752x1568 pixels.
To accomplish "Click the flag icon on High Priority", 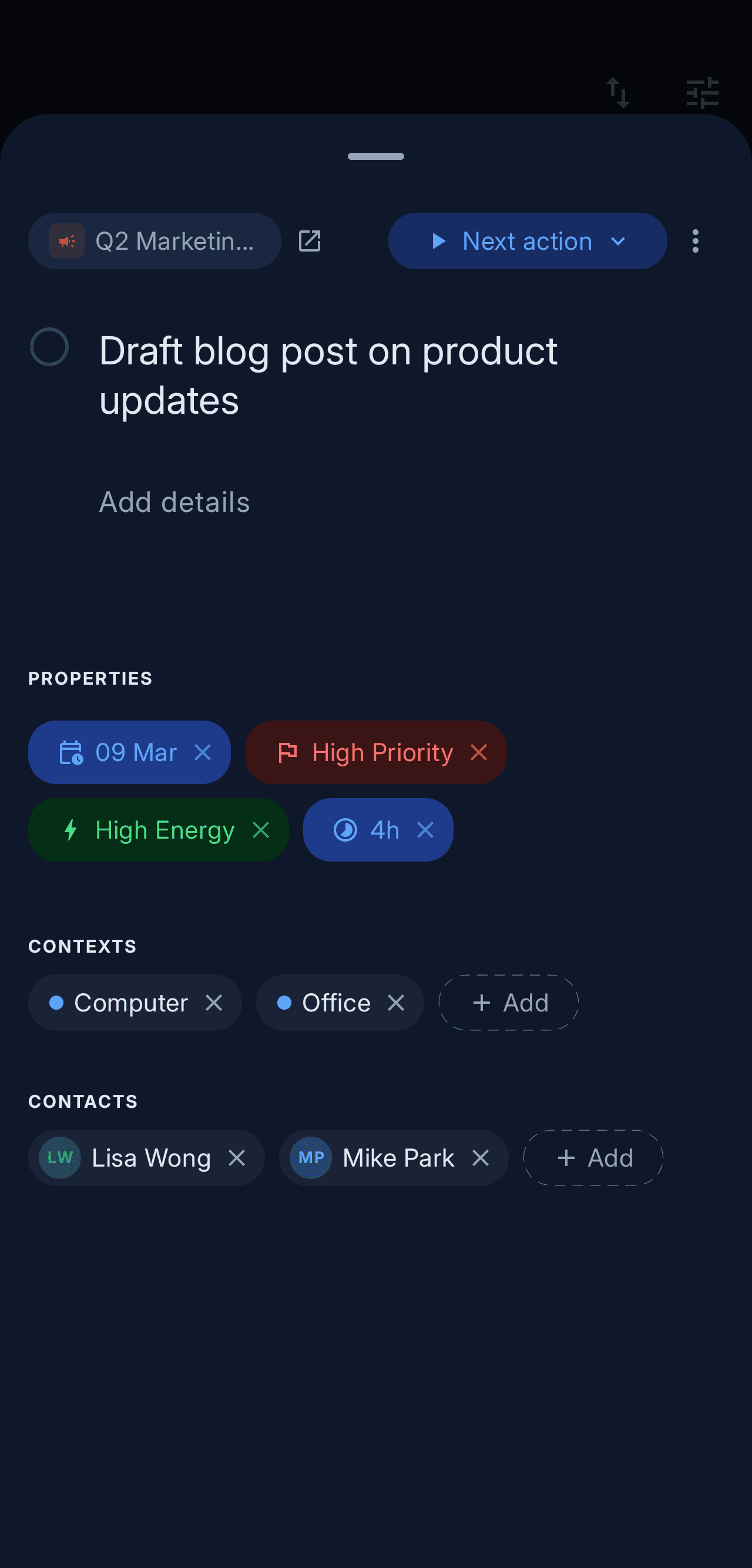I will [288, 752].
